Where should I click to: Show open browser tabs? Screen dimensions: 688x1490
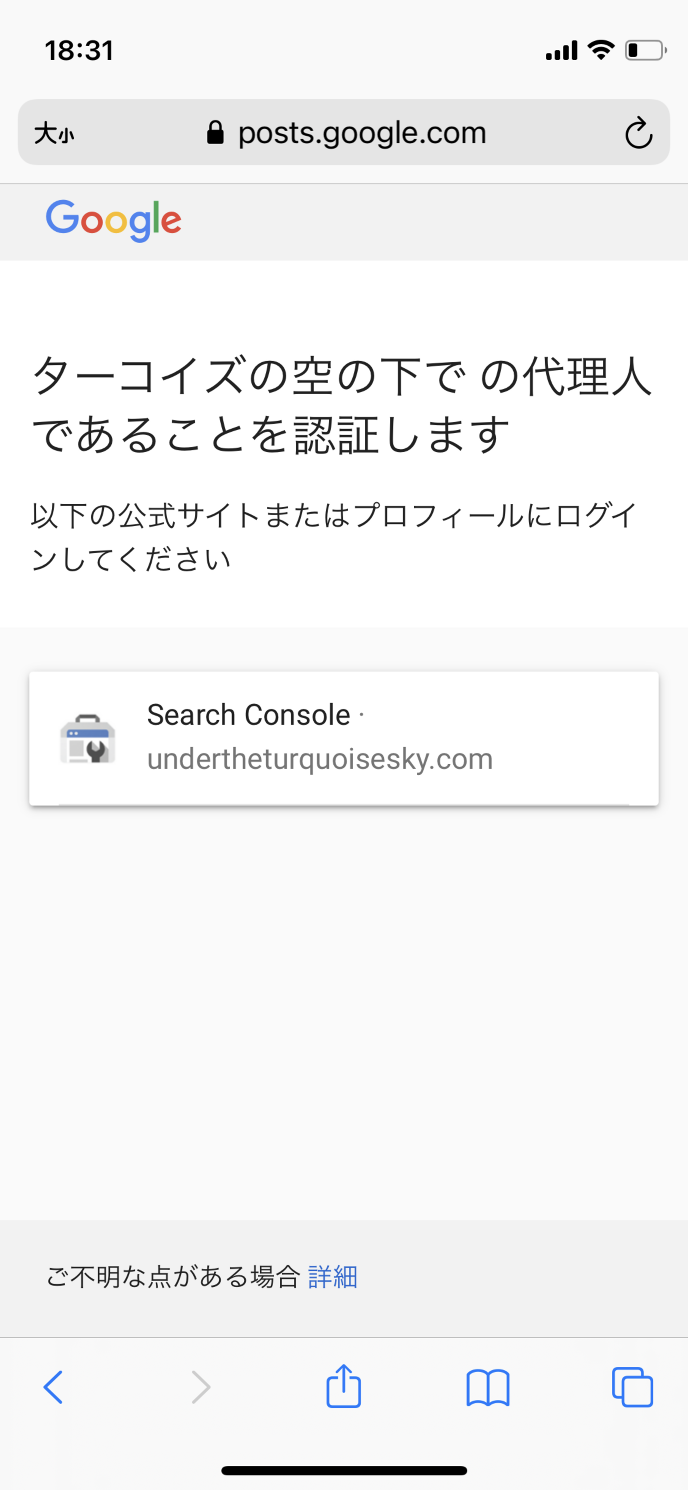[632, 1387]
